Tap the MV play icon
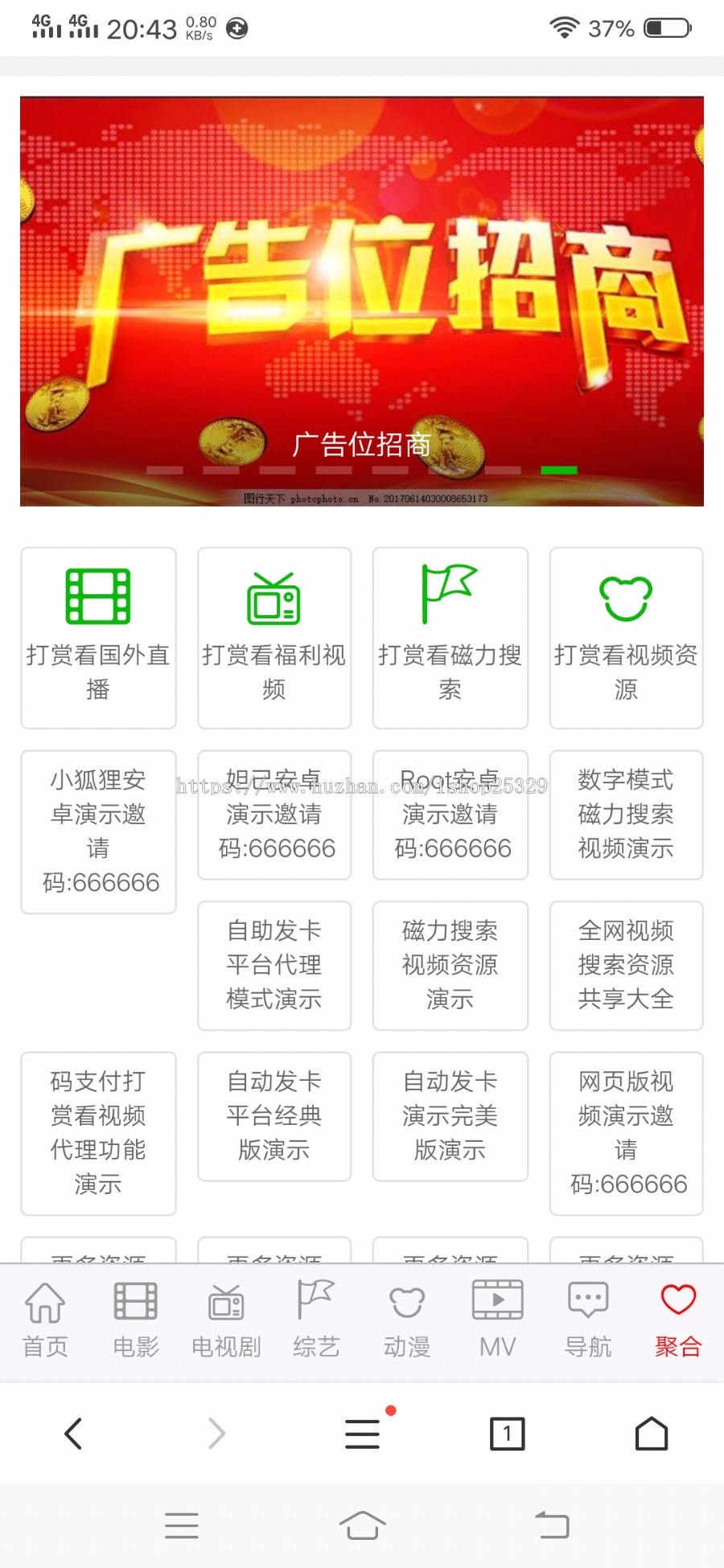Screen dimensions: 724x1568 pyautogui.click(x=496, y=1297)
